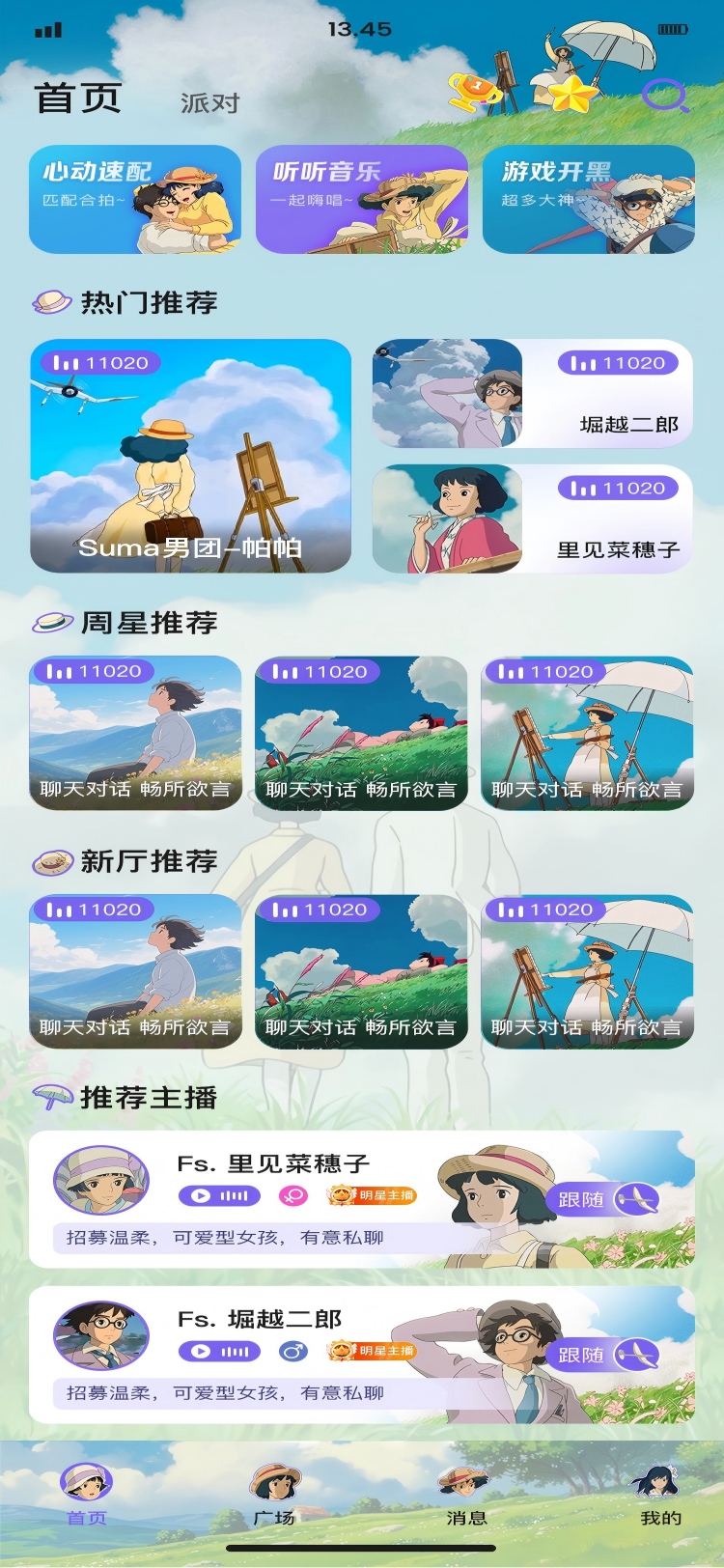Click the 11020 viewer count badge on Suma男团 room
Image resolution: width=724 pixels, height=1568 pixels.
(x=100, y=363)
